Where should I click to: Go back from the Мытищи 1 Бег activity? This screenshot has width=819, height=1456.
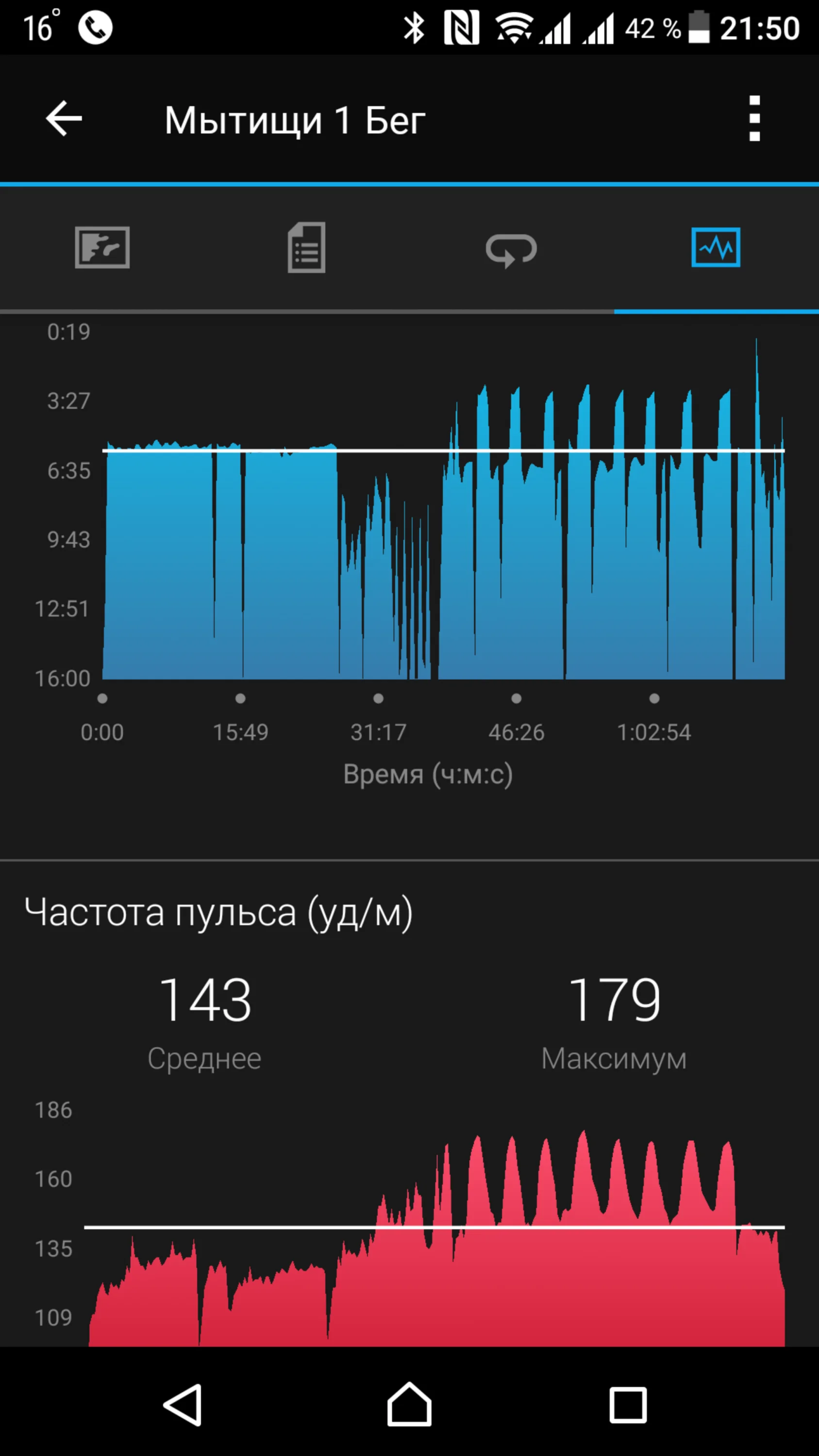click(64, 119)
